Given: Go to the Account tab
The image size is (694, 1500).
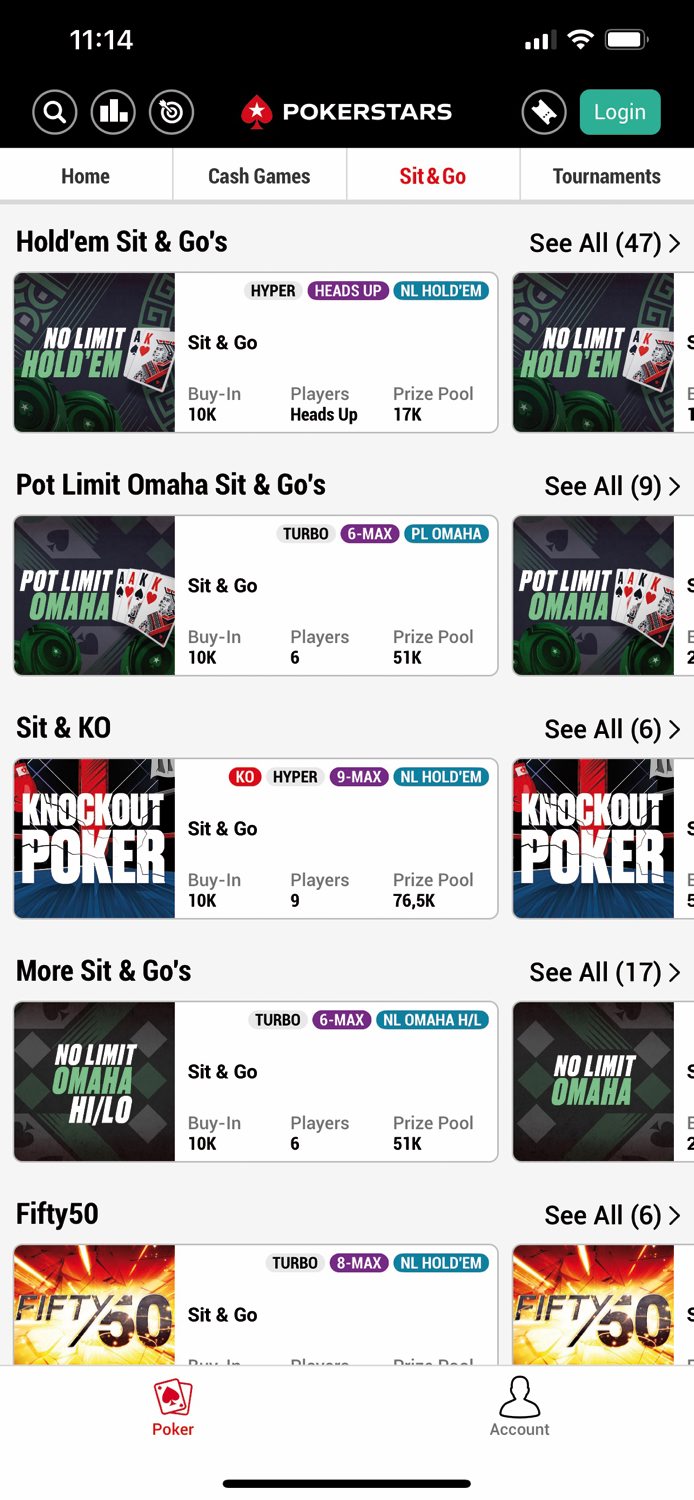Looking at the screenshot, I should pyautogui.click(x=519, y=1406).
